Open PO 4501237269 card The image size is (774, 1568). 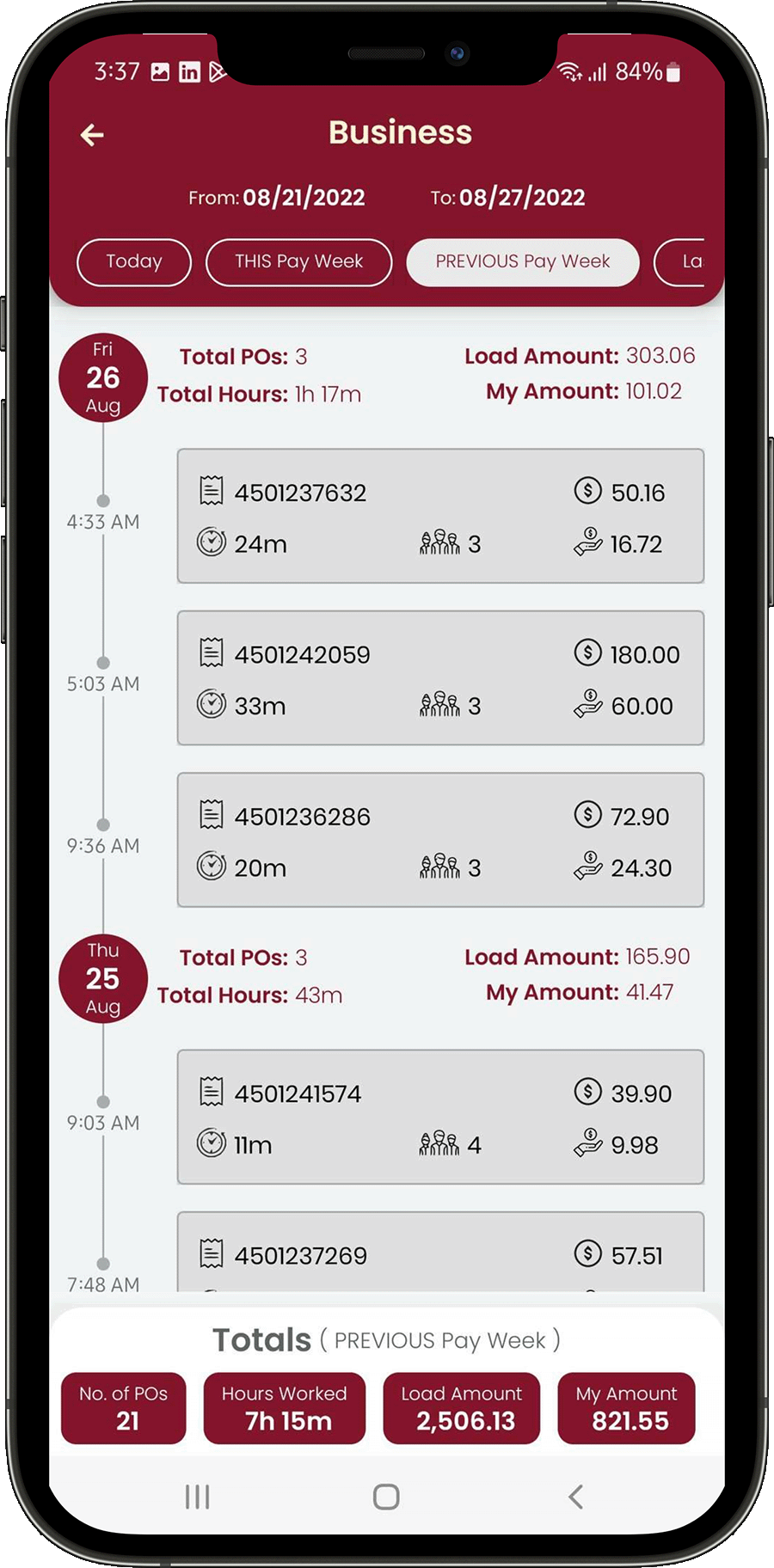tap(440, 1255)
